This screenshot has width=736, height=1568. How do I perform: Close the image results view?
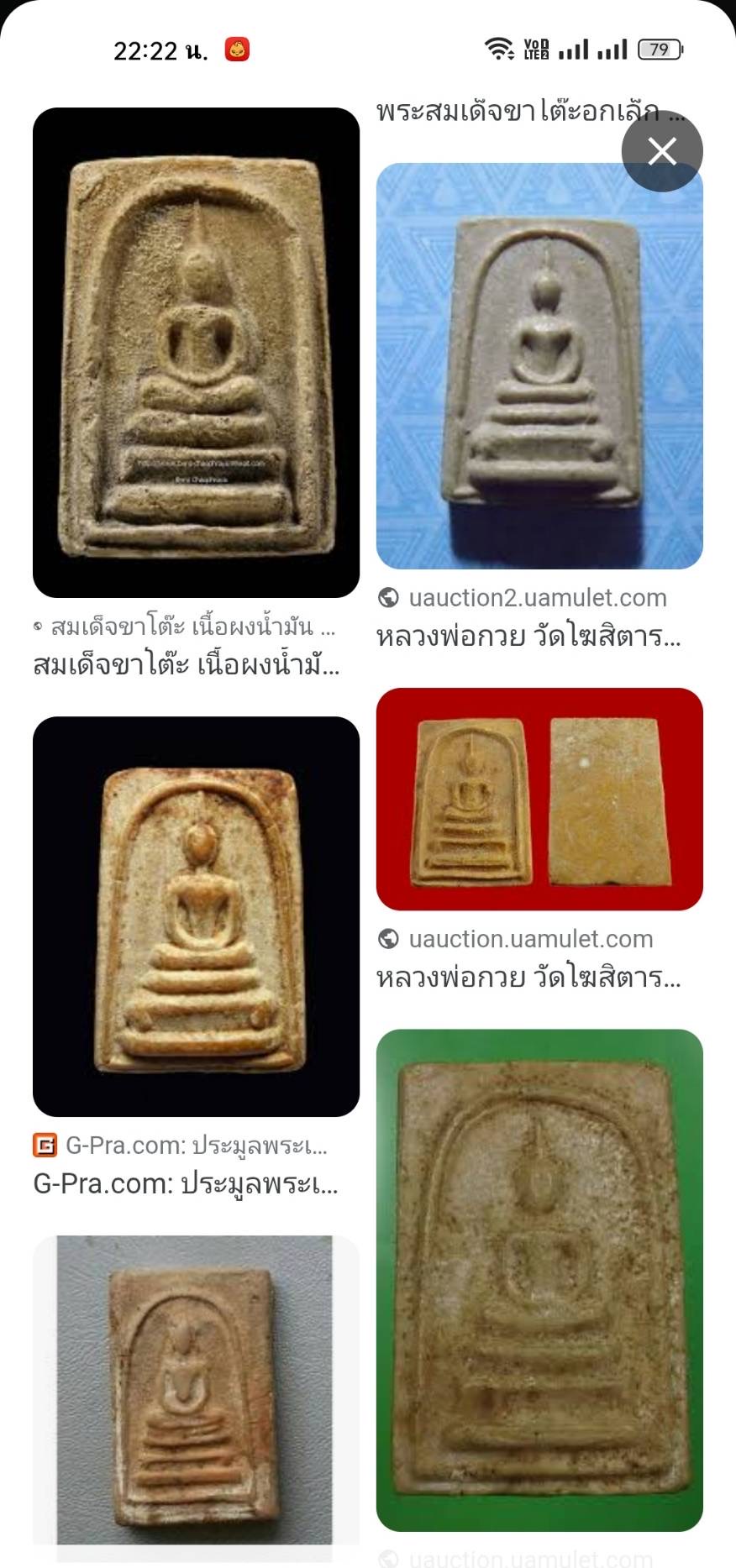pyautogui.click(x=662, y=151)
